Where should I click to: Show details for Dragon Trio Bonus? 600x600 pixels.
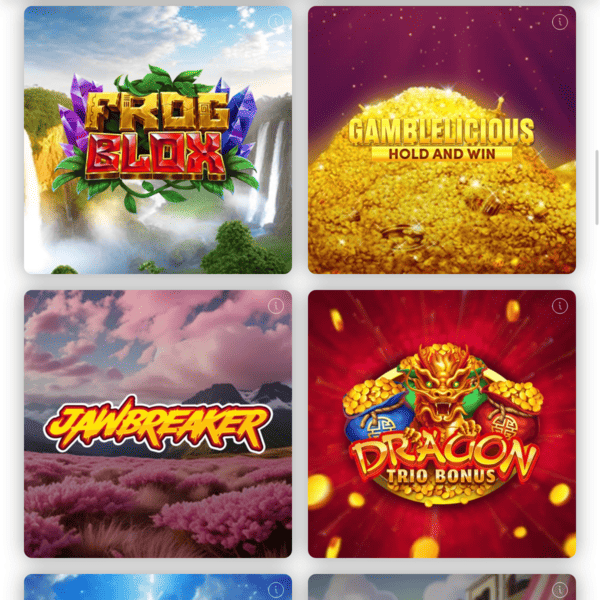click(x=560, y=306)
